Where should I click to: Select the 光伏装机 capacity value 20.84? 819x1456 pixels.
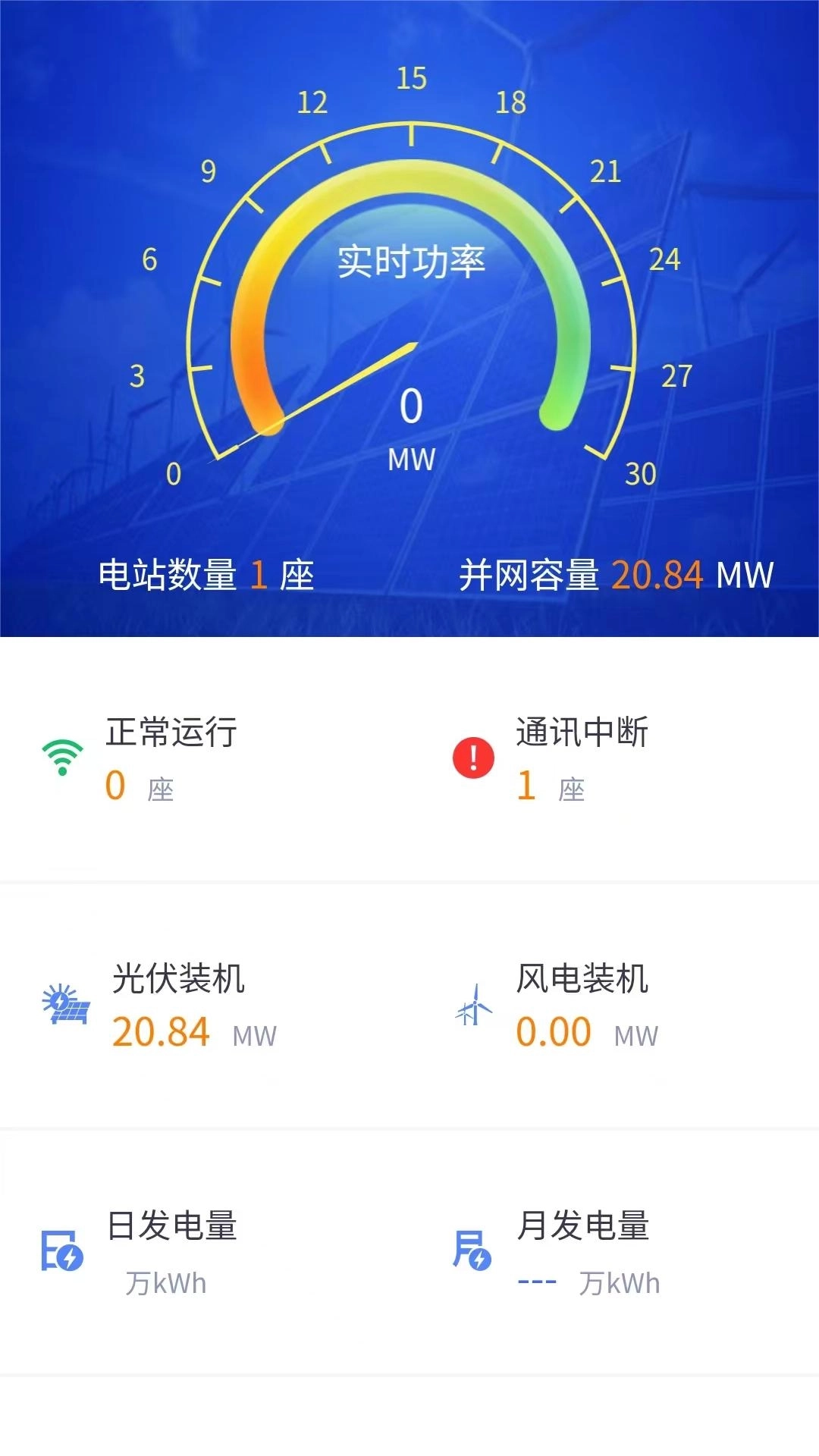click(x=159, y=1031)
